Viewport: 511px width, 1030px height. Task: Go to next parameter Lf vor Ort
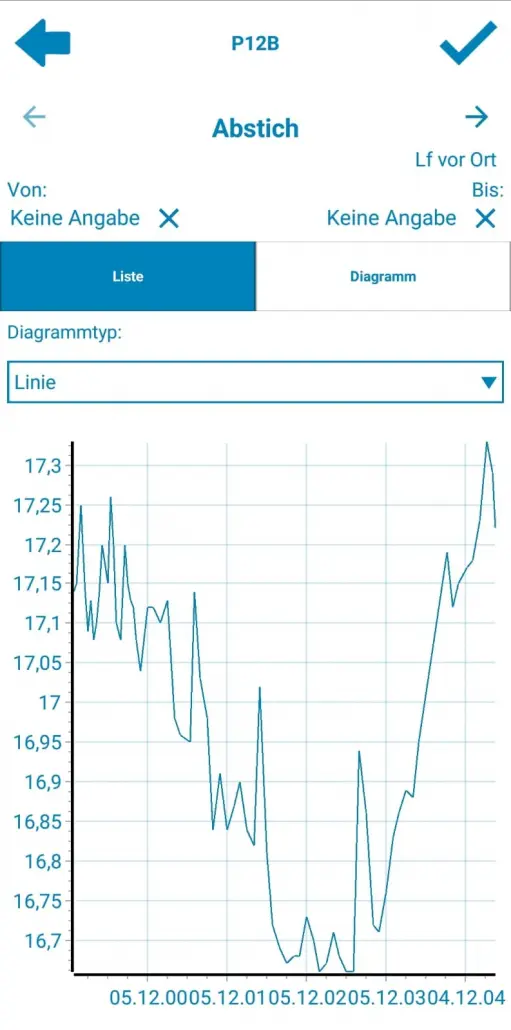(477, 117)
